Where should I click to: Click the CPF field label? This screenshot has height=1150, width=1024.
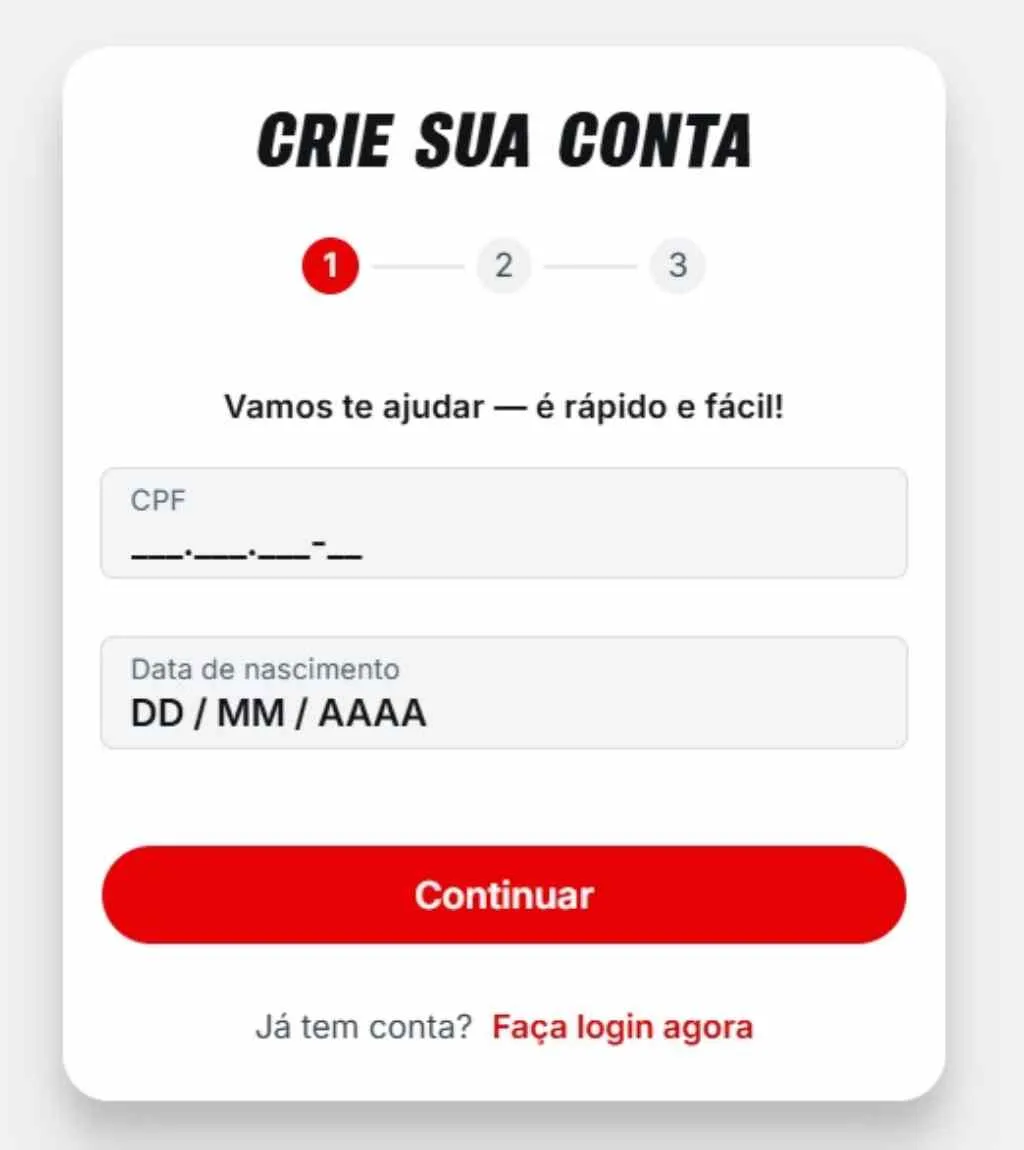158,501
